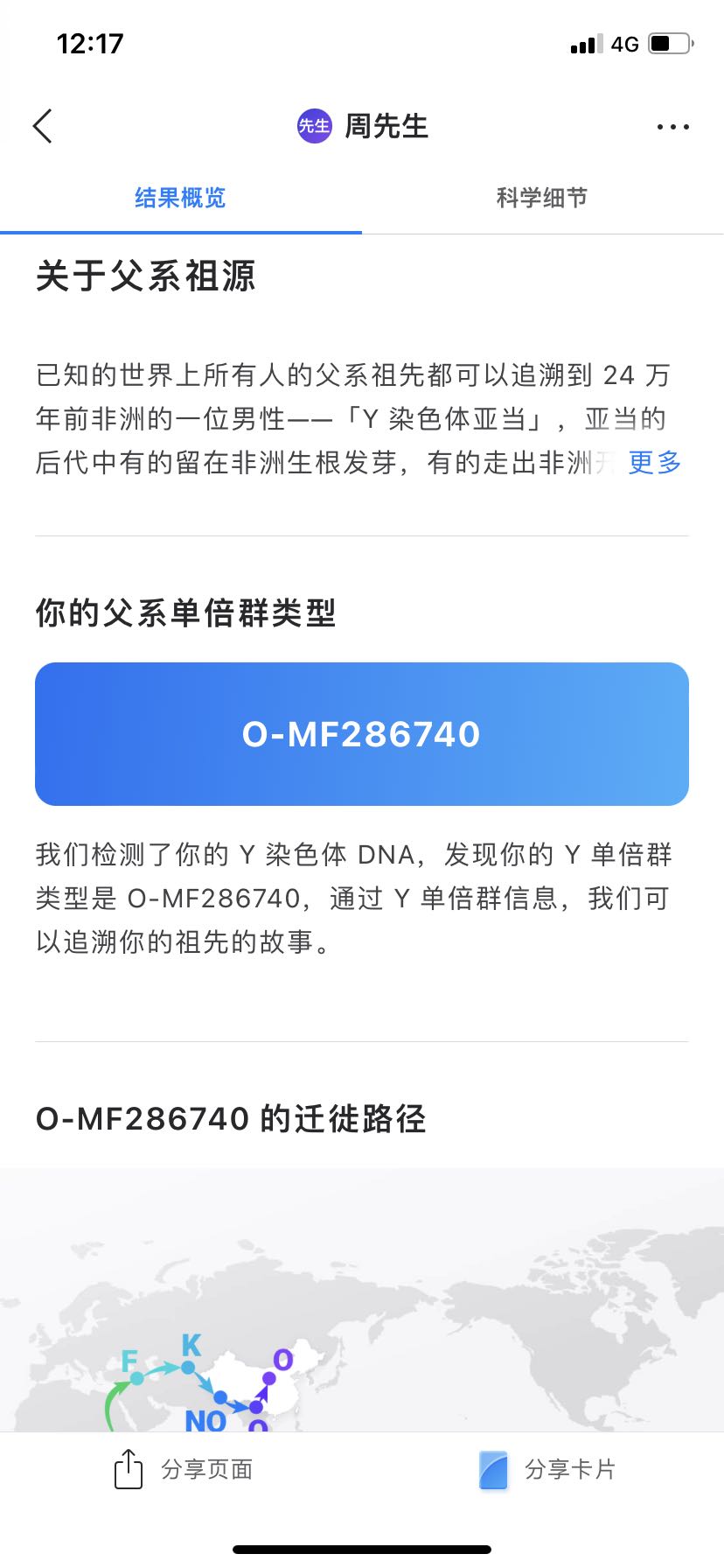
Task: Tap 分享页面 to share this page
Action: click(184, 1469)
